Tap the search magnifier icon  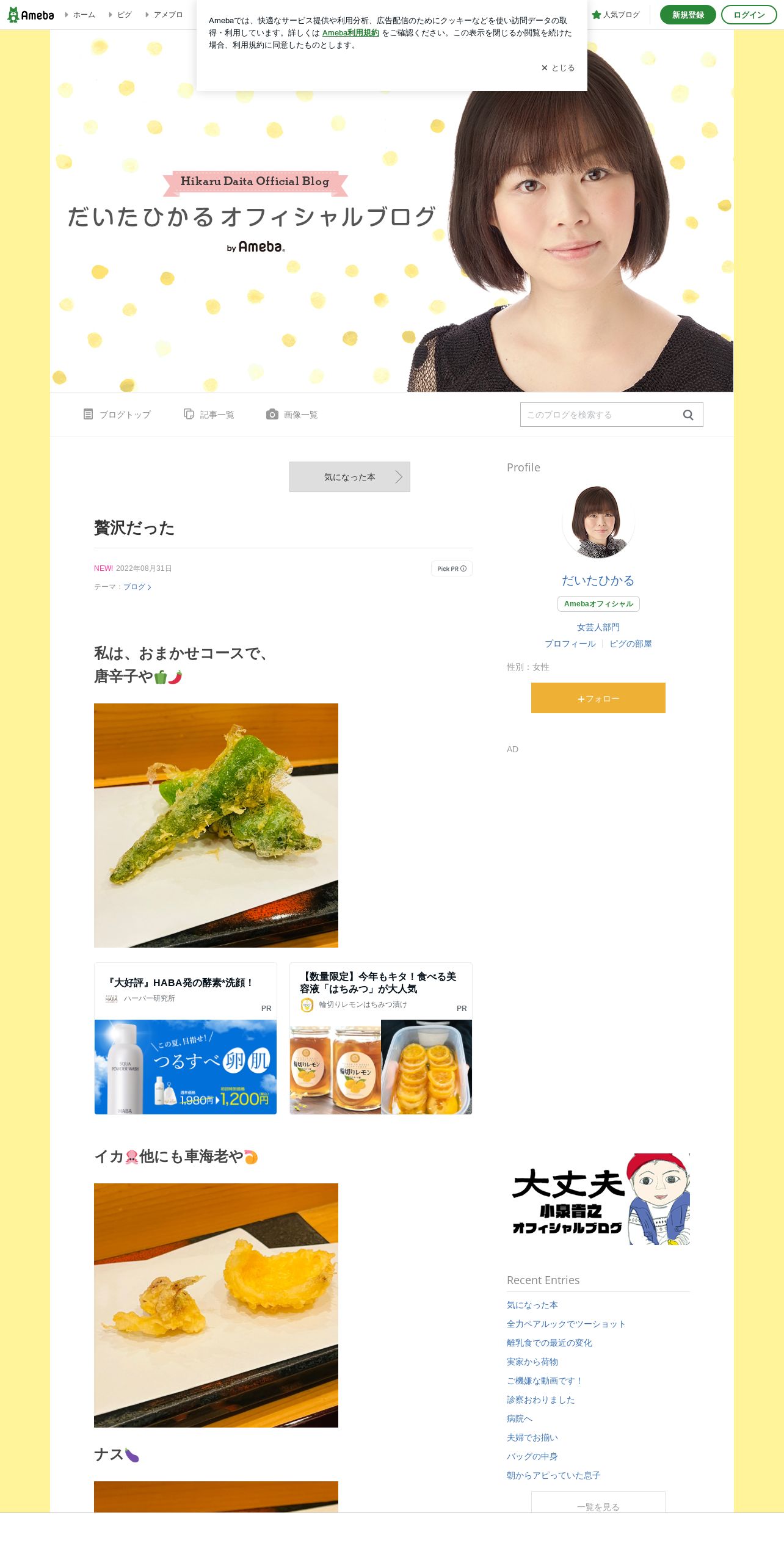[x=688, y=415]
